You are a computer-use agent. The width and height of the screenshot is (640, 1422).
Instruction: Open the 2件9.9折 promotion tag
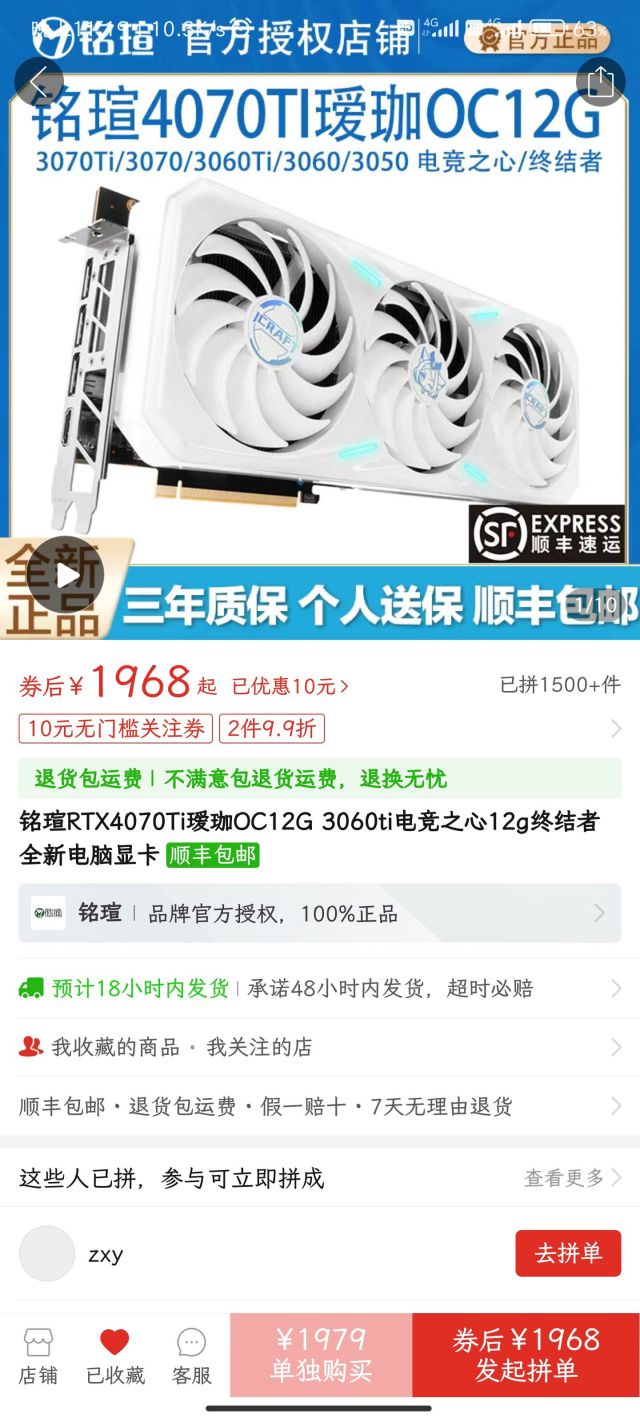click(x=272, y=728)
